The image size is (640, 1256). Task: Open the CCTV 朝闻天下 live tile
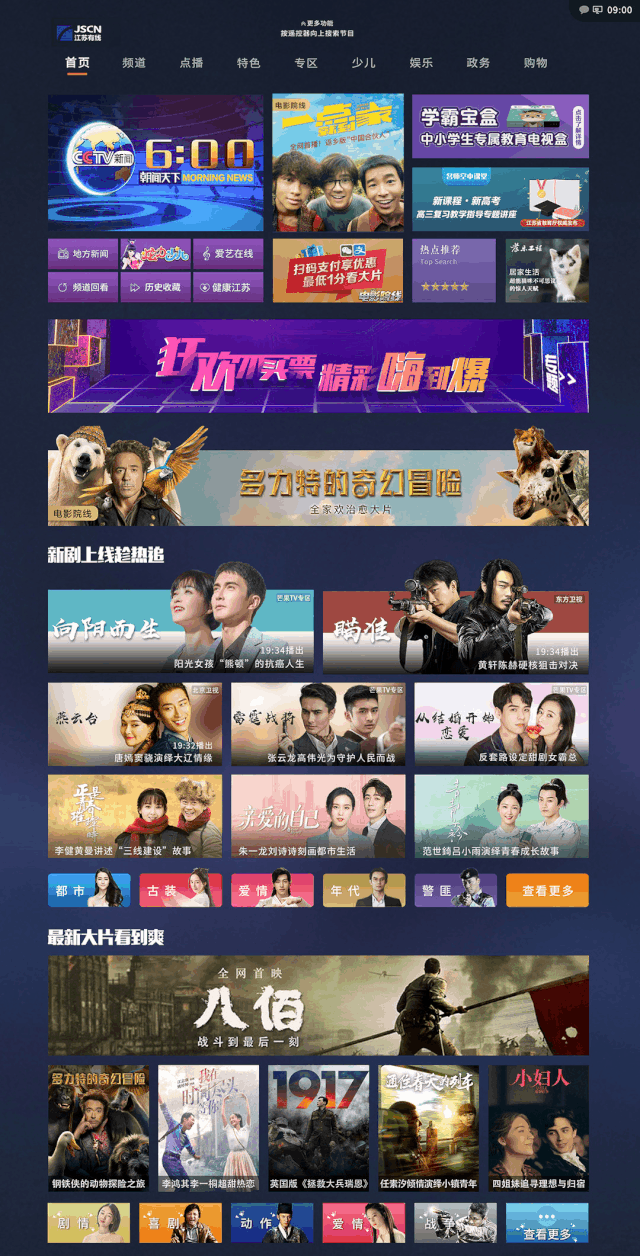coord(156,163)
